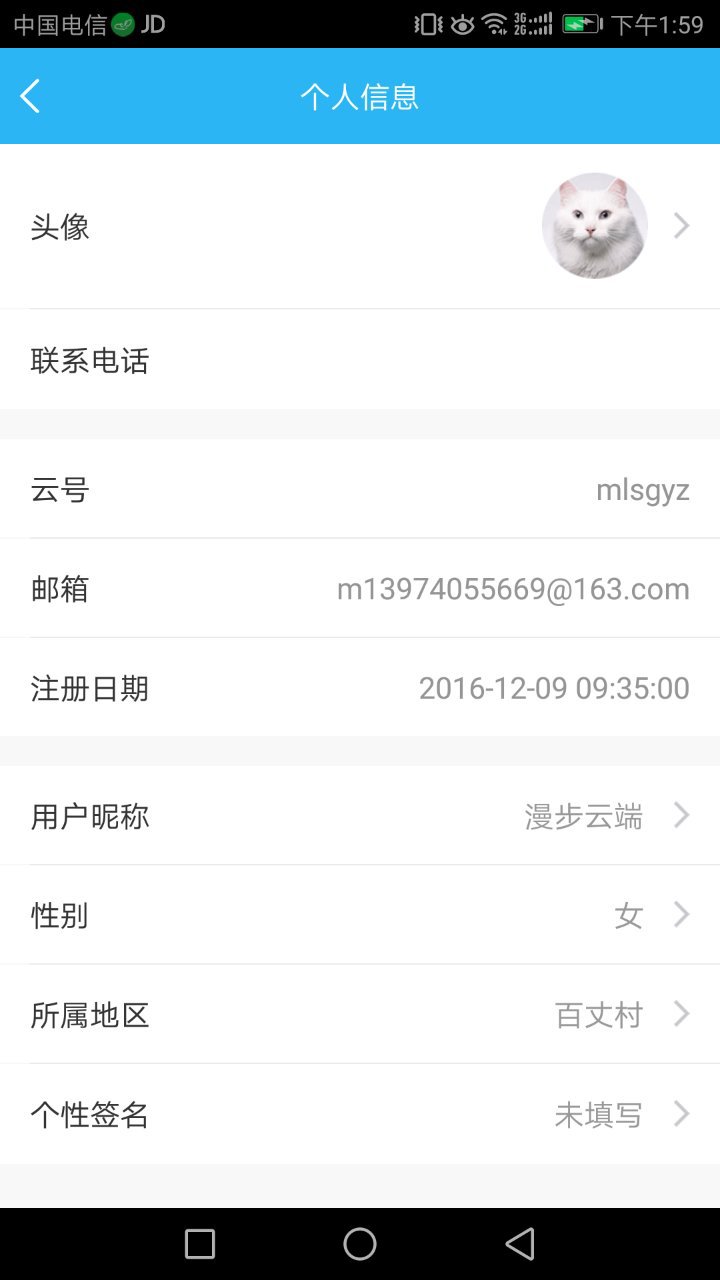Image resolution: width=720 pixels, height=1280 pixels.
Task: Edit the 用户昵称 nickname row
Action: tap(360, 816)
